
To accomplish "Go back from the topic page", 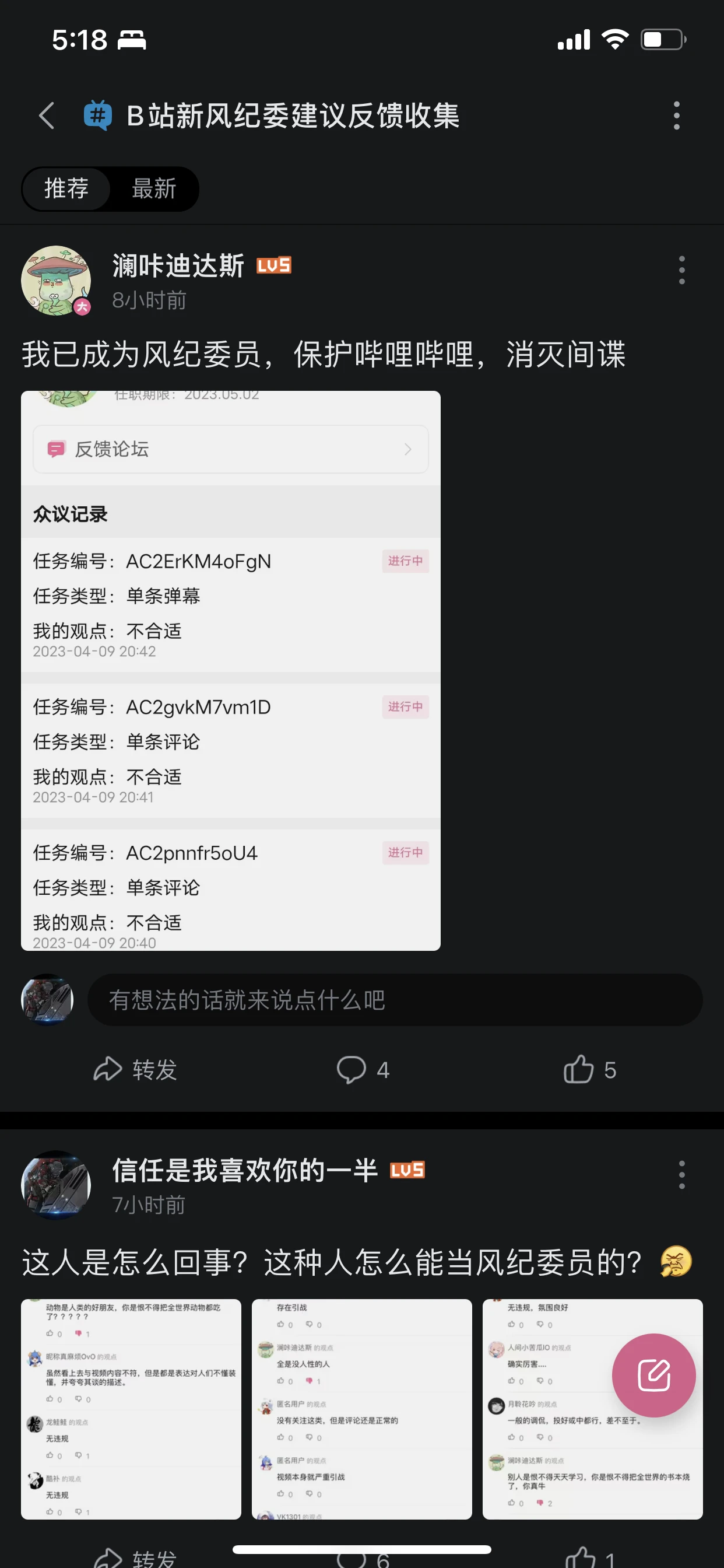I will pyautogui.click(x=47, y=116).
